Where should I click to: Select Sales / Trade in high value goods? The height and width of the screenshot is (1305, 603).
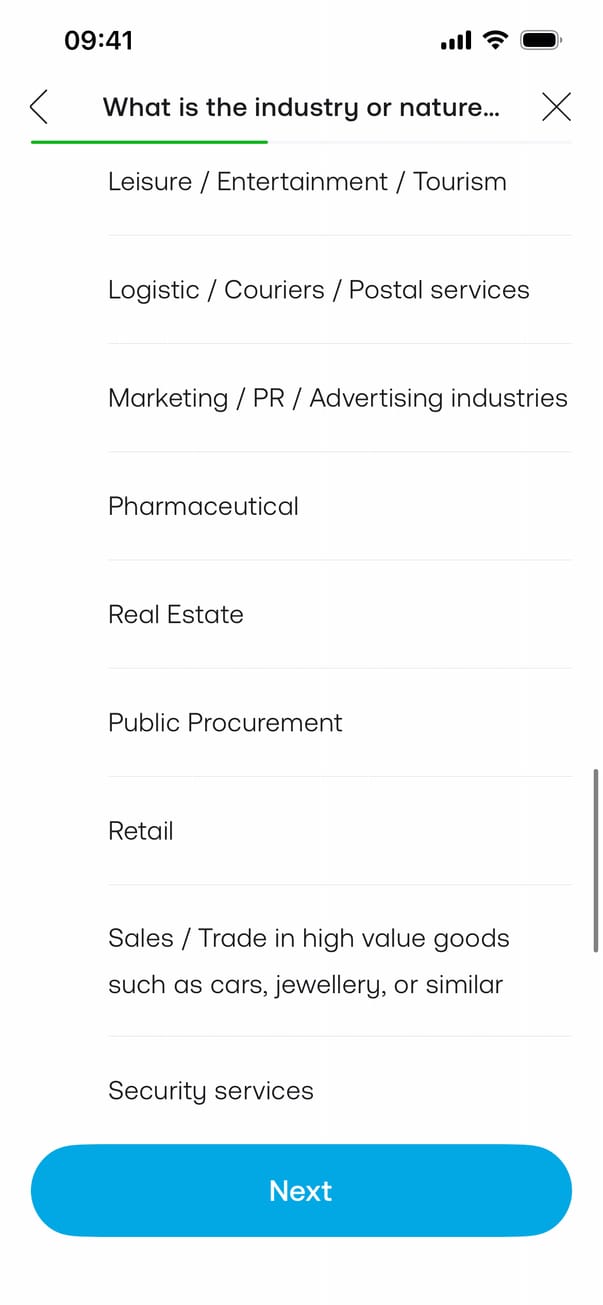[308, 961]
